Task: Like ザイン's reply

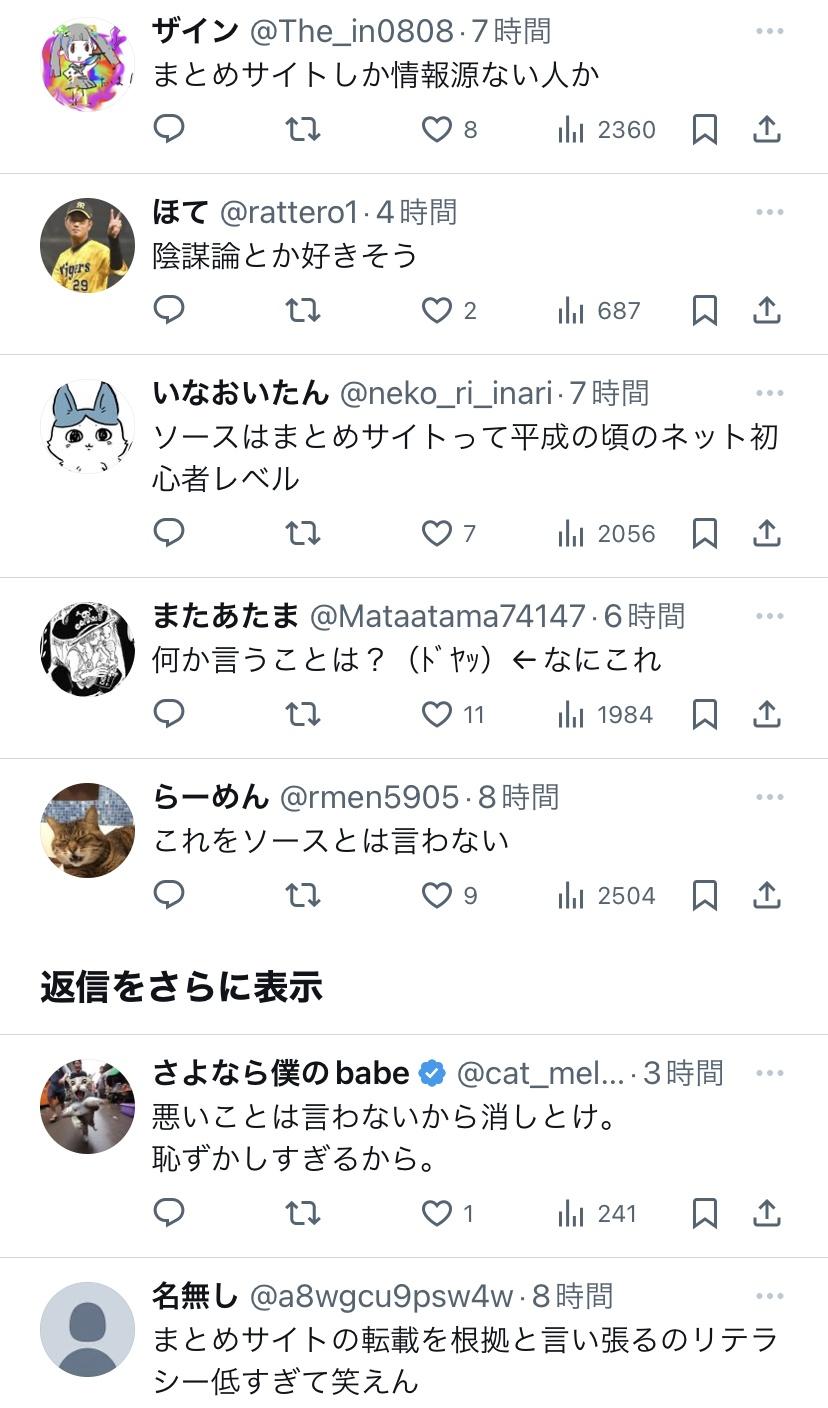Action: [x=436, y=130]
